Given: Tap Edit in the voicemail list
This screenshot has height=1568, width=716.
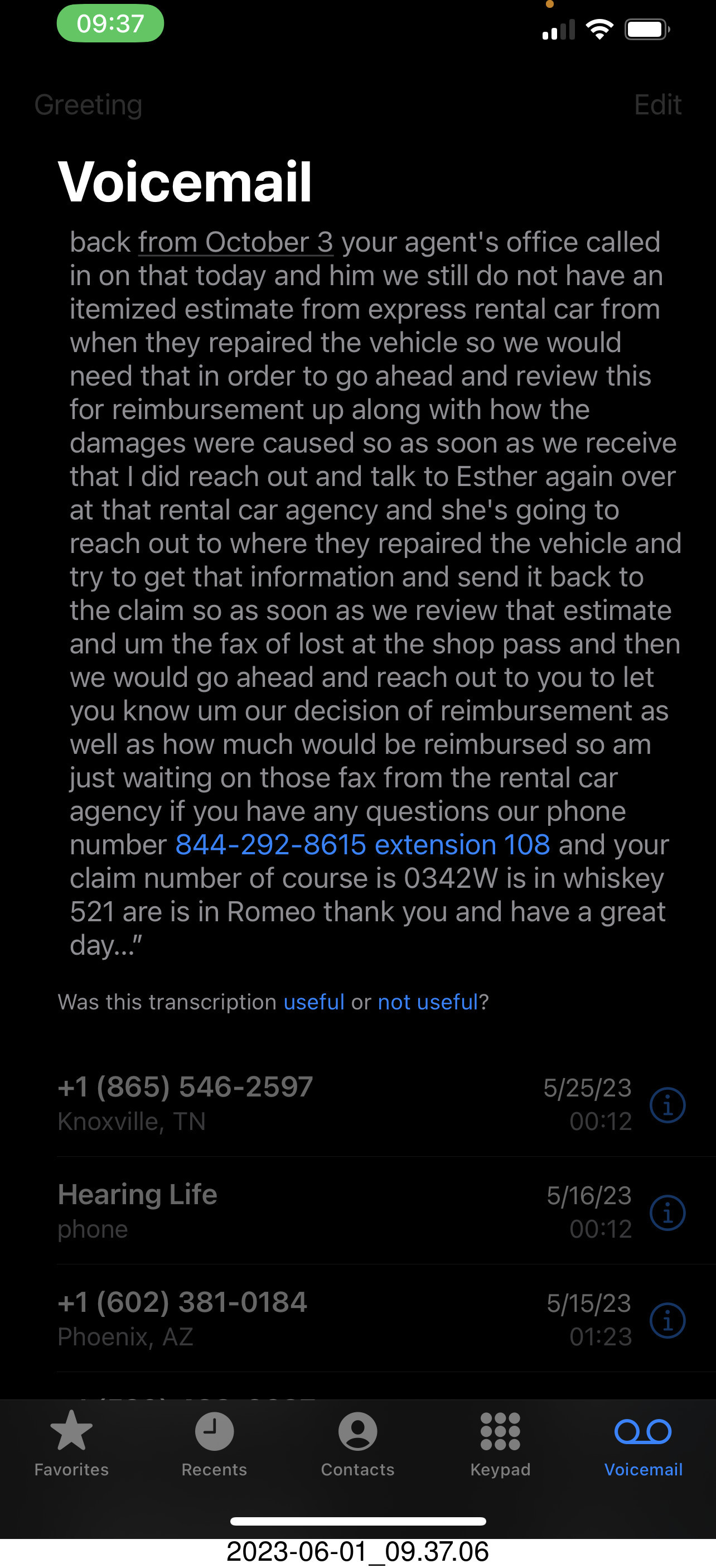Looking at the screenshot, I should coord(657,105).
